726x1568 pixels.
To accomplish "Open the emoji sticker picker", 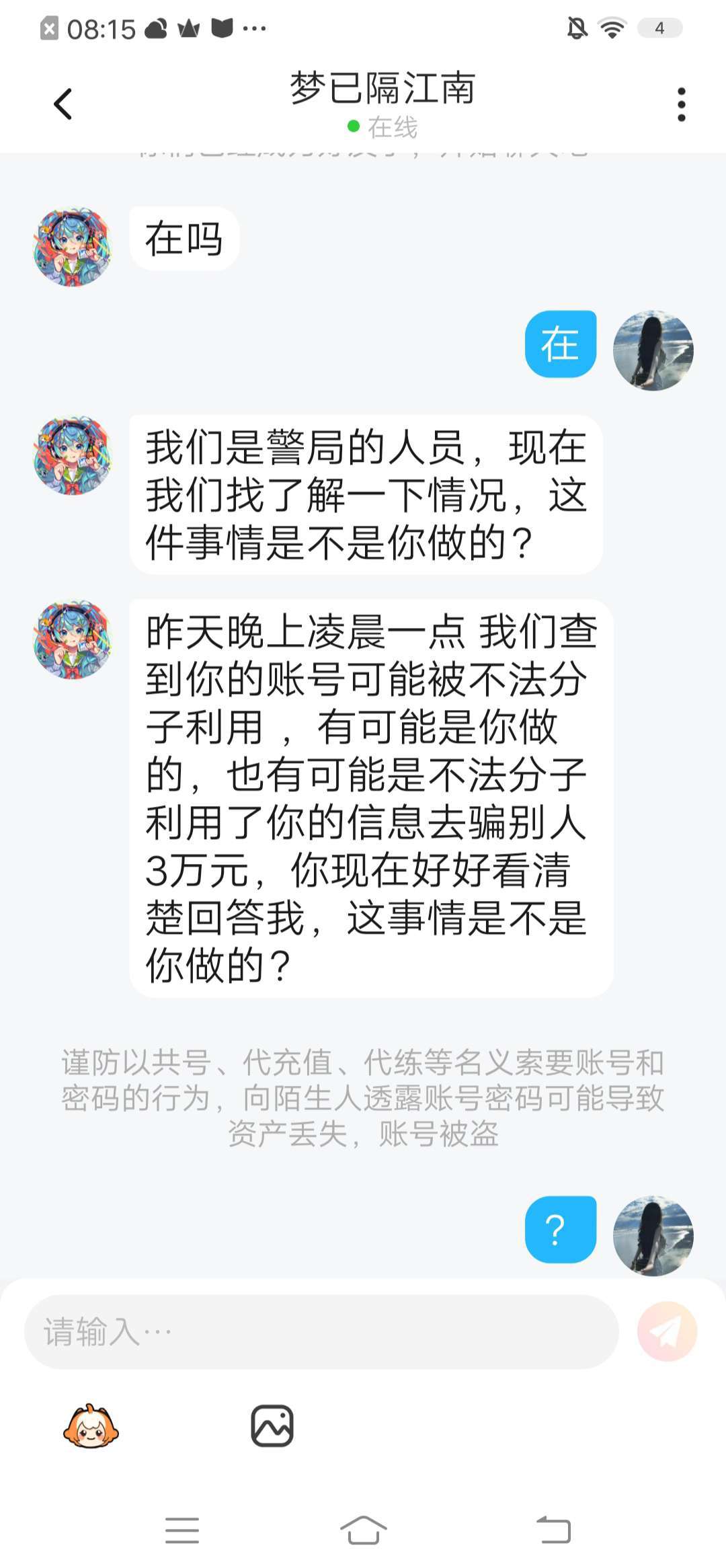I will [x=91, y=1425].
